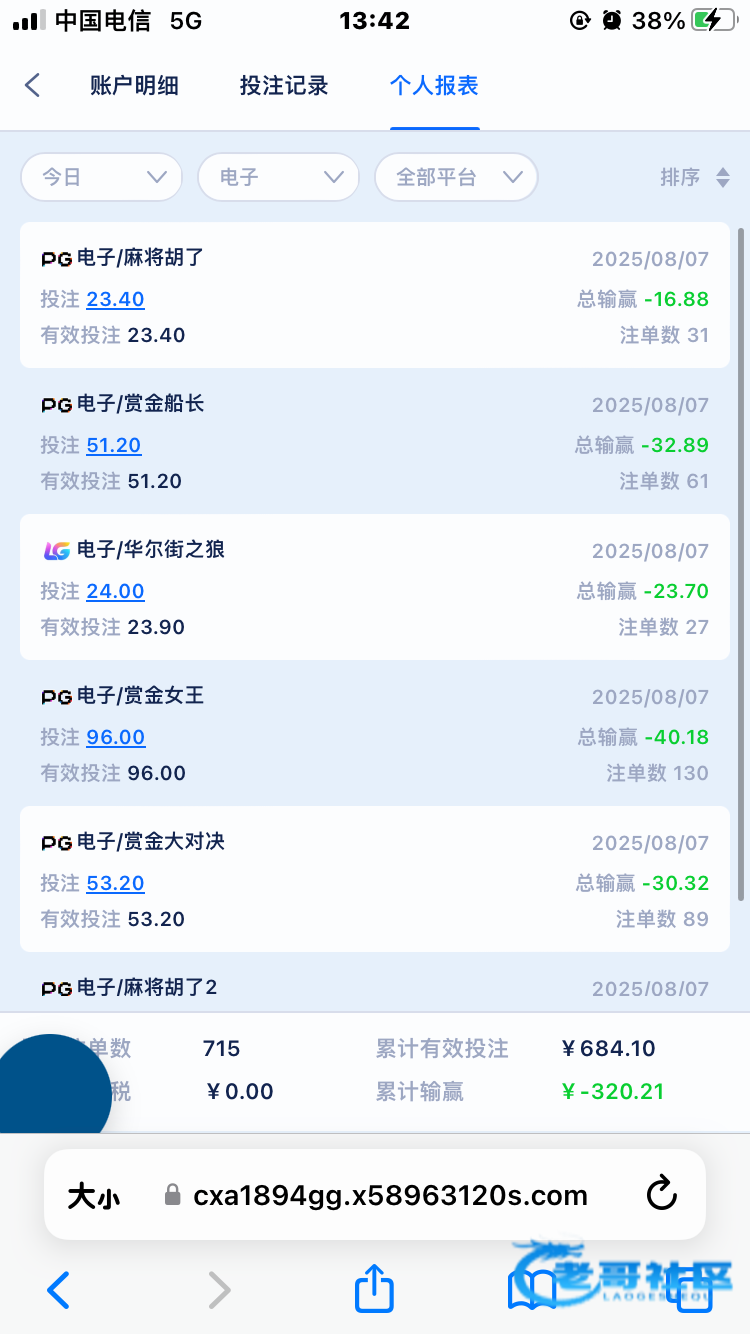Open bet amount 53.20 for 赏金大对决
The height and width of the screenshot is (1334, 750).
115,883
